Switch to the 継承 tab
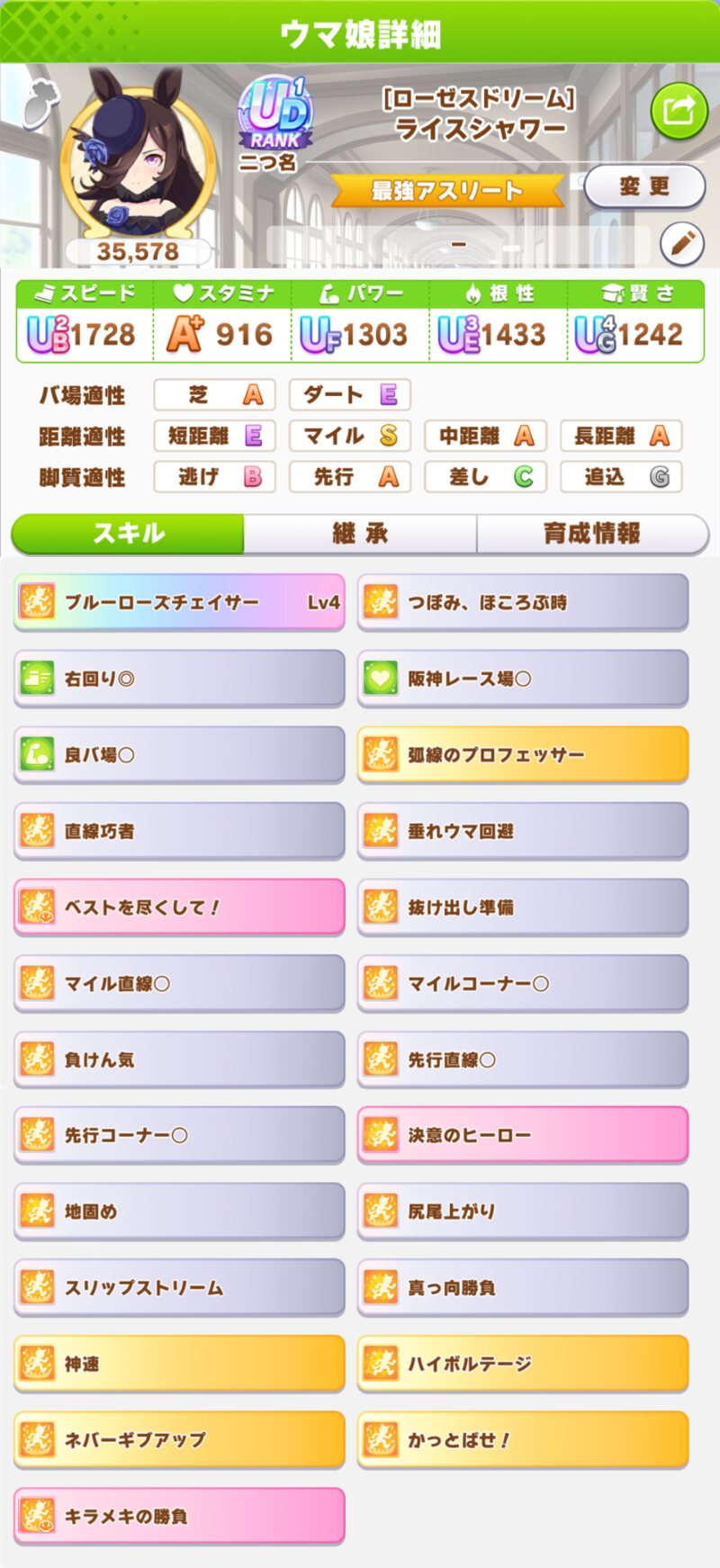Viewport: 720px width, 1568px height. click(360, 534)
